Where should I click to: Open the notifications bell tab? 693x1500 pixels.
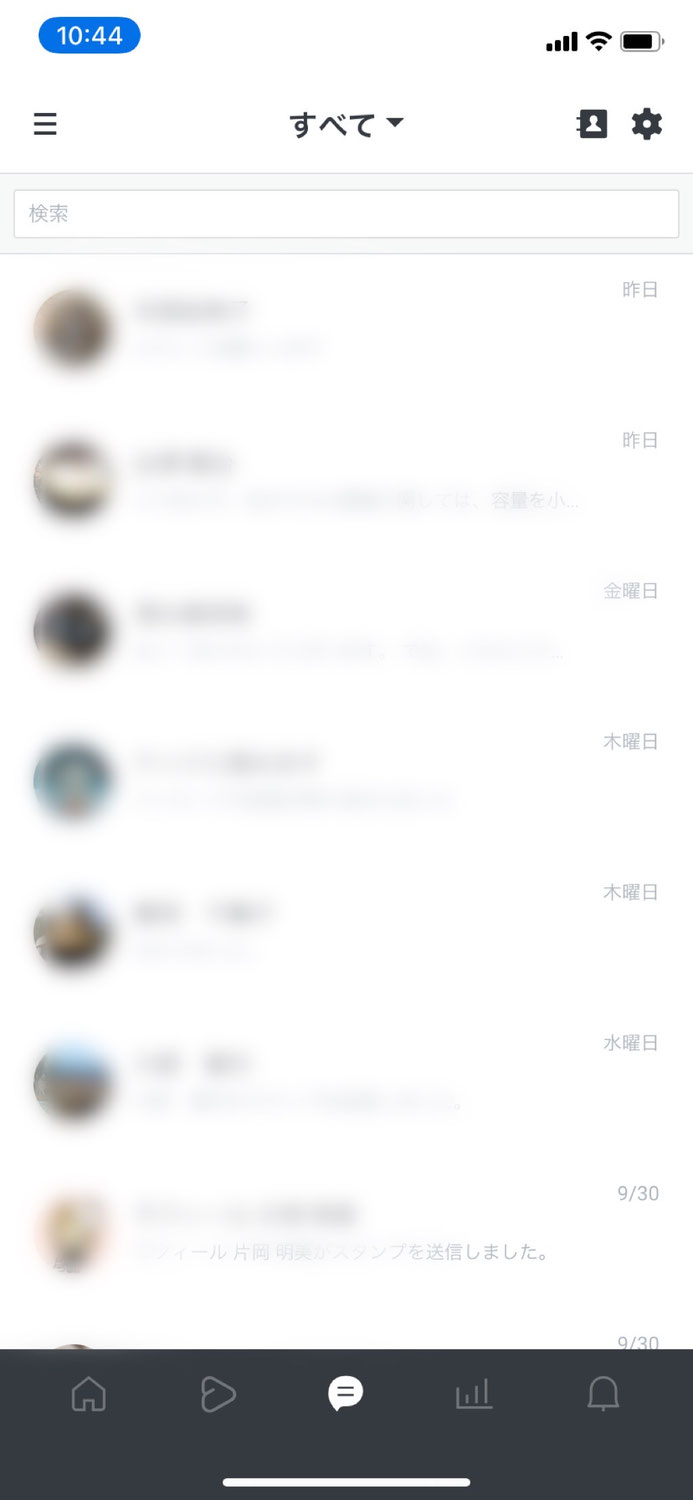coord(603,1393)
